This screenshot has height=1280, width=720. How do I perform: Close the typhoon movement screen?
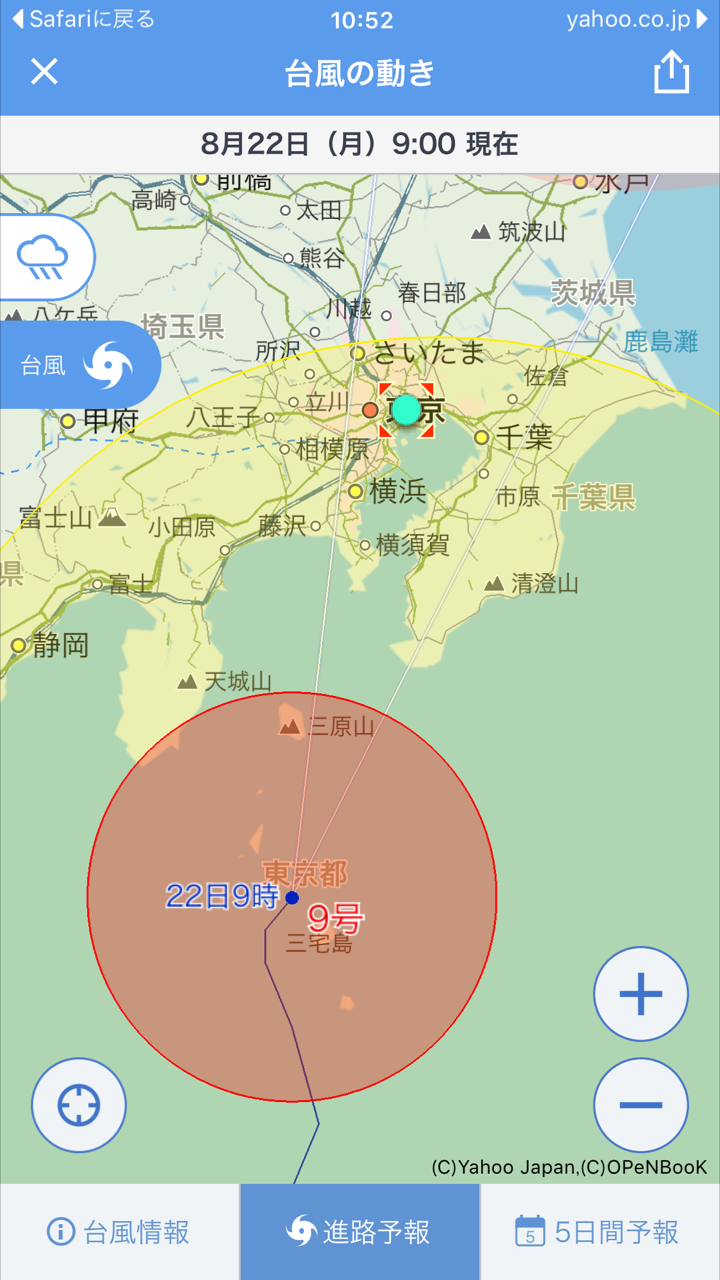pyautogui.click(x=44, y=72)
